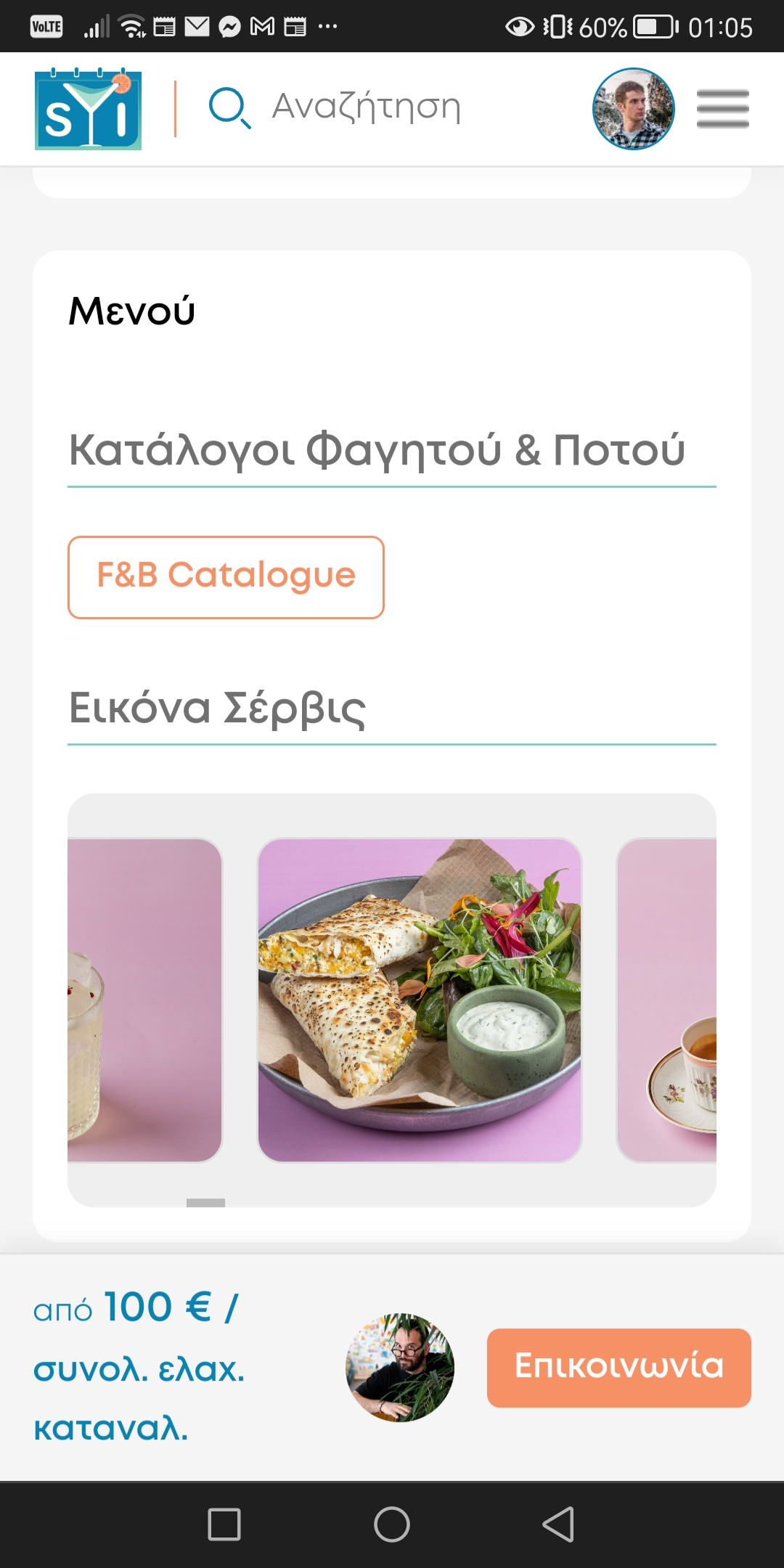Viewport: 784px width, 1568px height.
Task: Open the SYI logo home link
Action: tap(88, 110)
